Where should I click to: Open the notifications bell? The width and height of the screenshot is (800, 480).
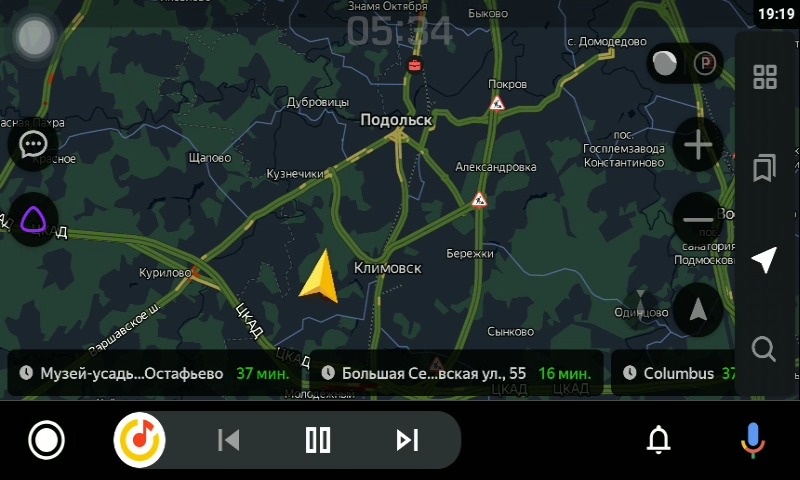658,440
